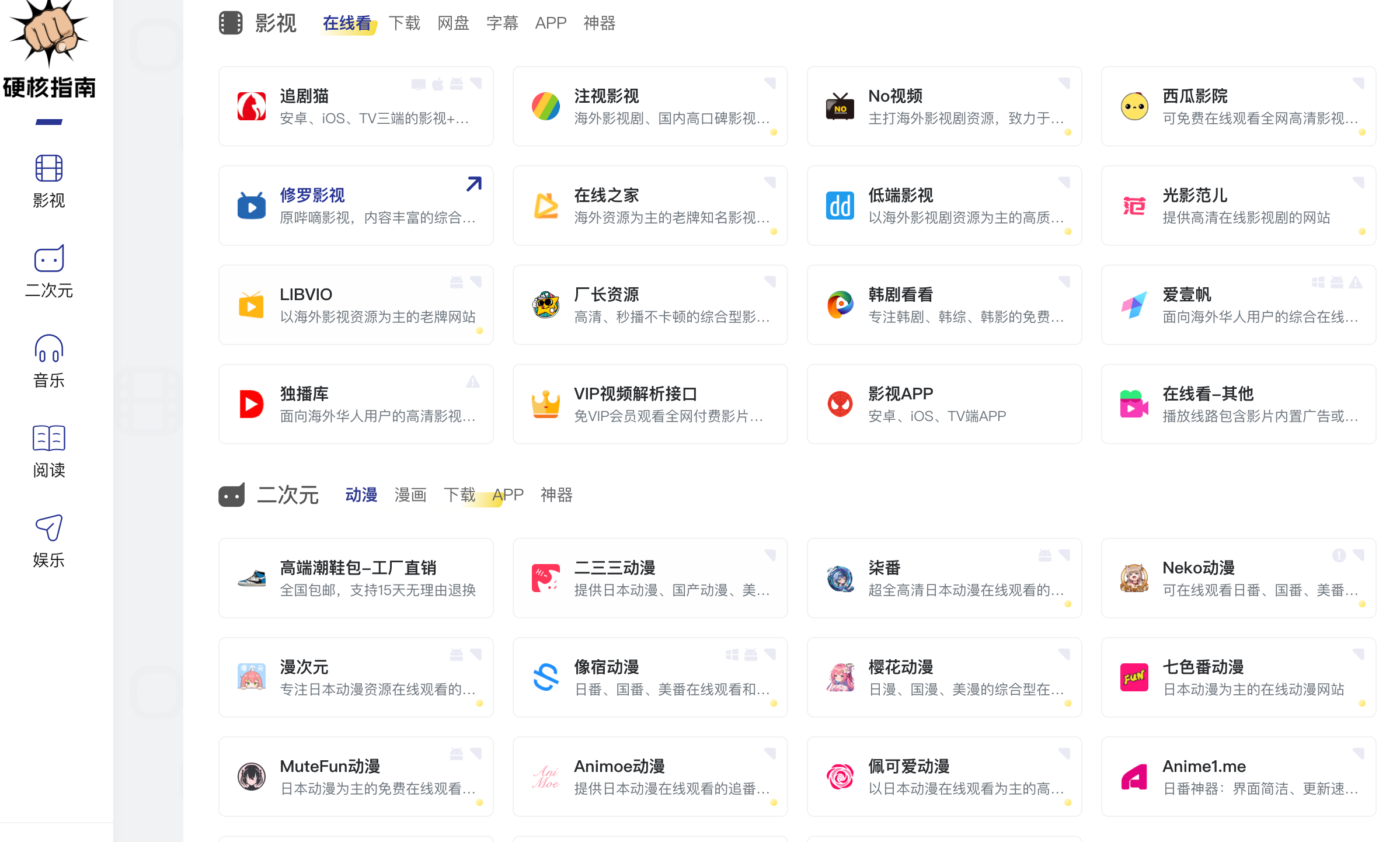Open the 追剧猫 site card

click(x=356, y=106)
